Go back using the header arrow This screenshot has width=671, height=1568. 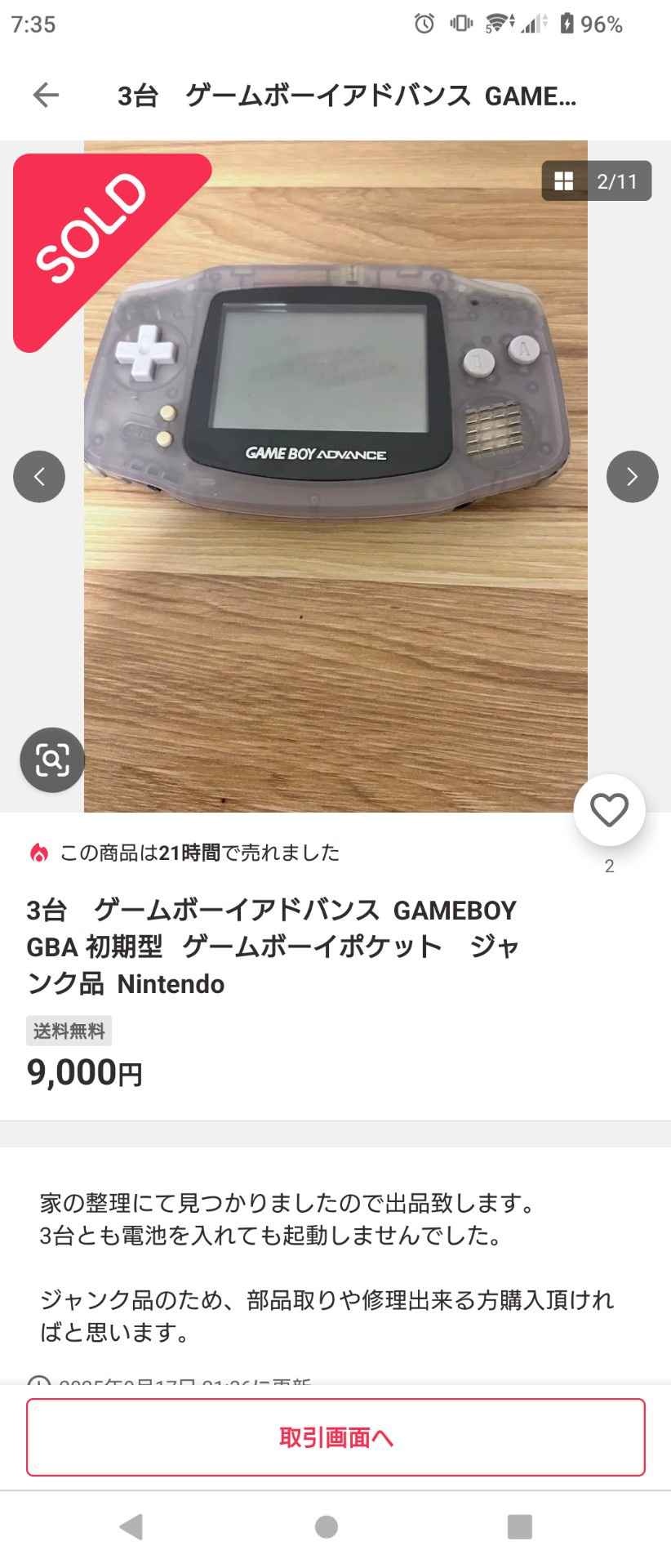[x=46, y=96]
